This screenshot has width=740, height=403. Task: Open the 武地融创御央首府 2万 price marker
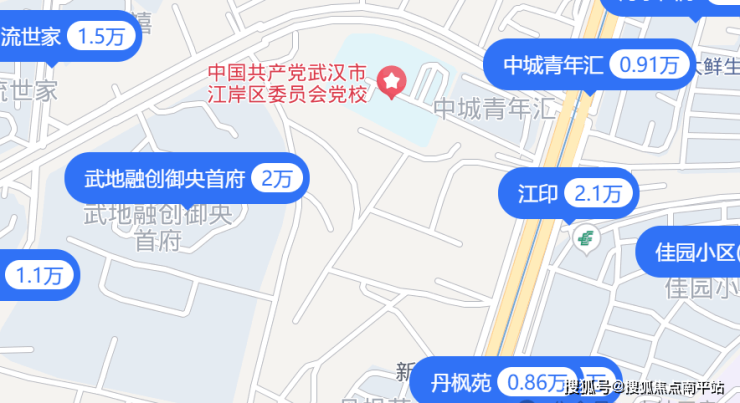coord(187,180)
